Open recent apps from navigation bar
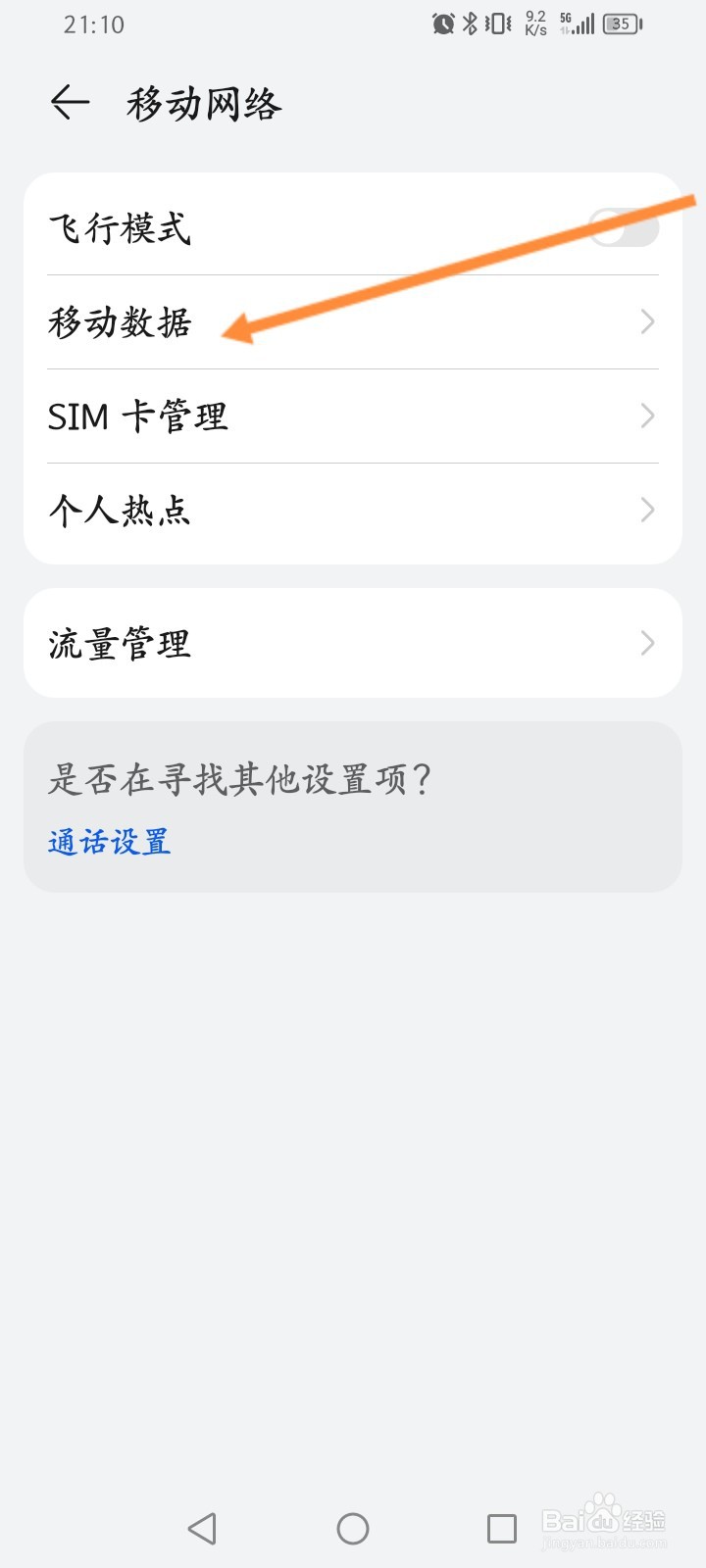Viewport: 706px width, 1568px height. [502, 1529]
